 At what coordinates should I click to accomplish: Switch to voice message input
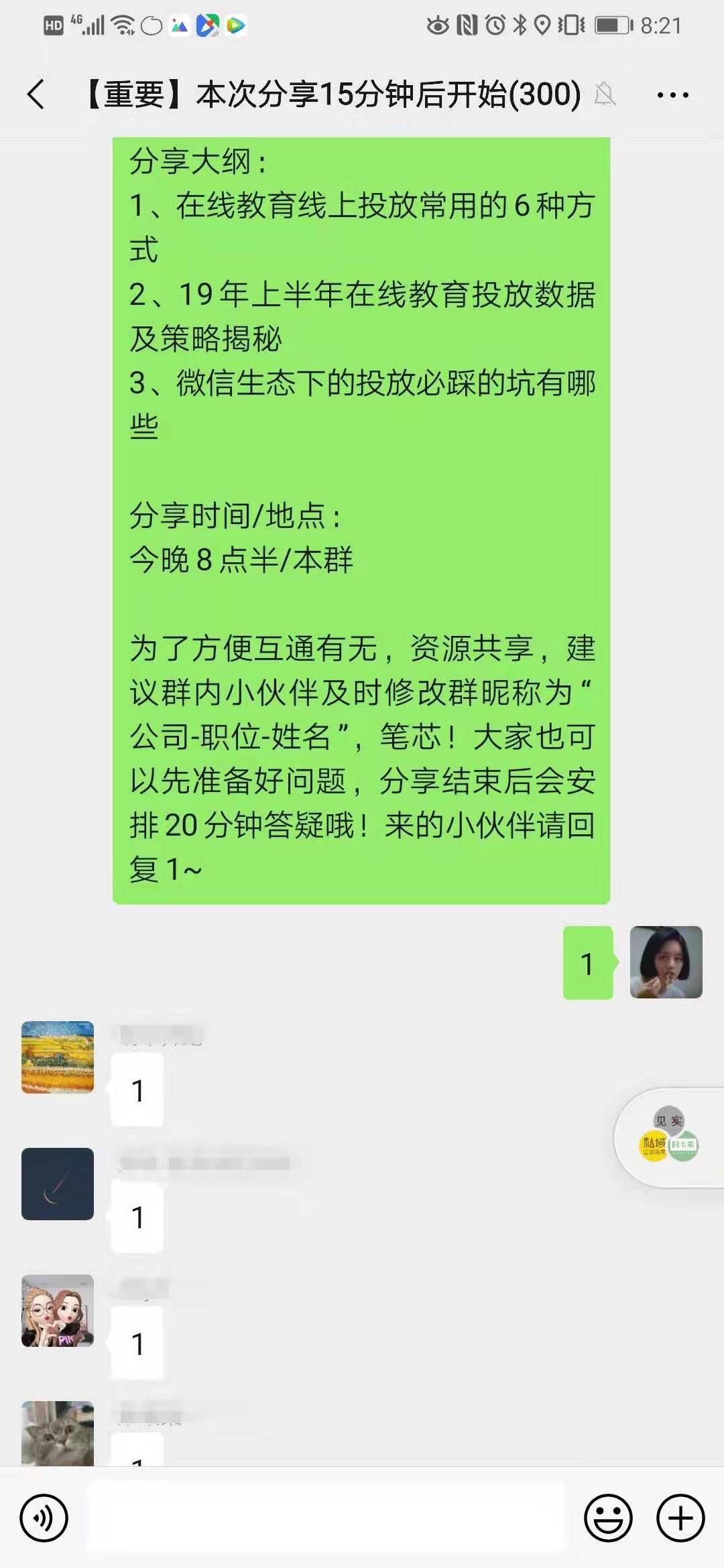[44, 1518]
